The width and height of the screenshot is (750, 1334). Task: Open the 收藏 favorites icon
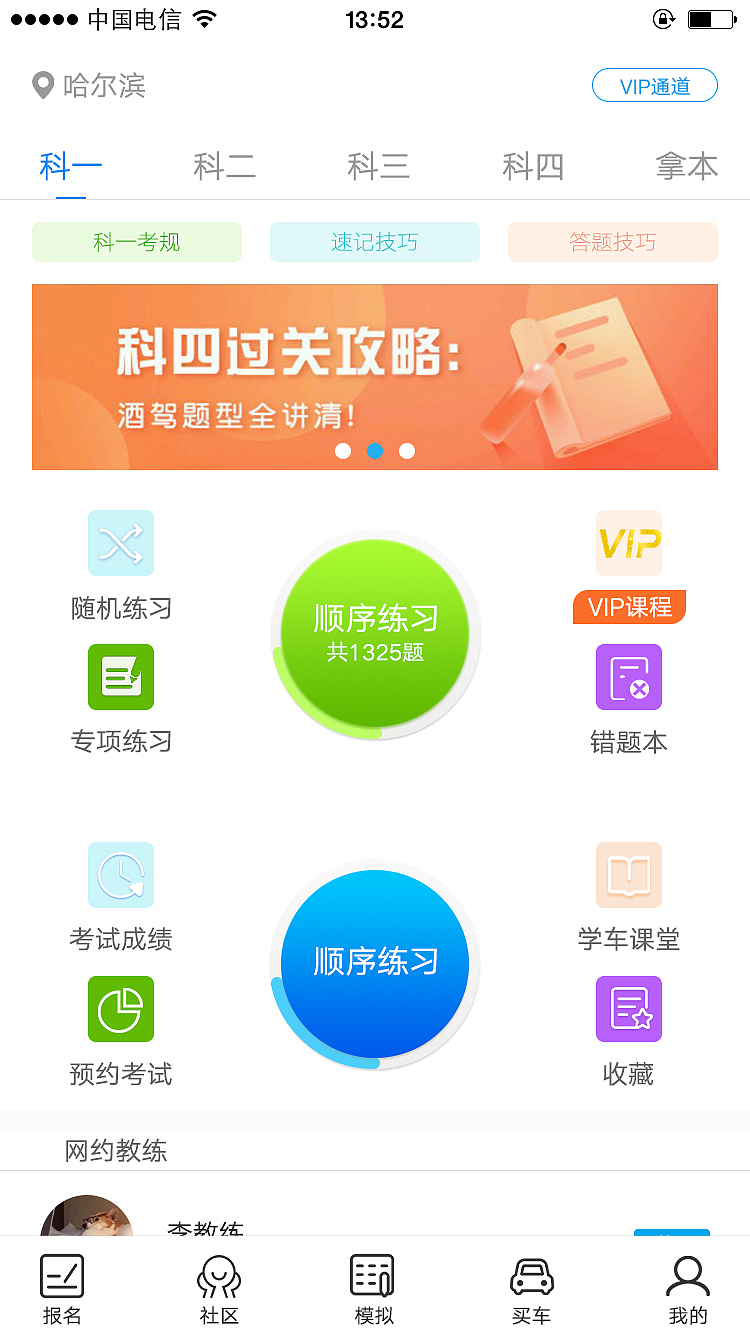pyautogui.click(x=628, y=1009)
